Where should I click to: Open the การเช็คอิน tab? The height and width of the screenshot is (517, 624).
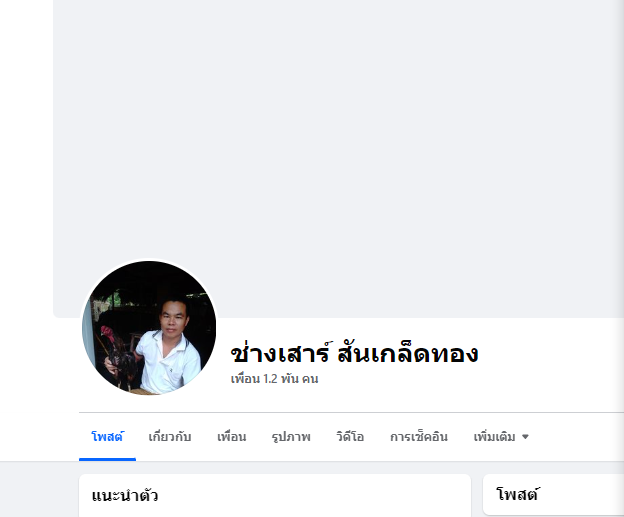pos(419,437)
